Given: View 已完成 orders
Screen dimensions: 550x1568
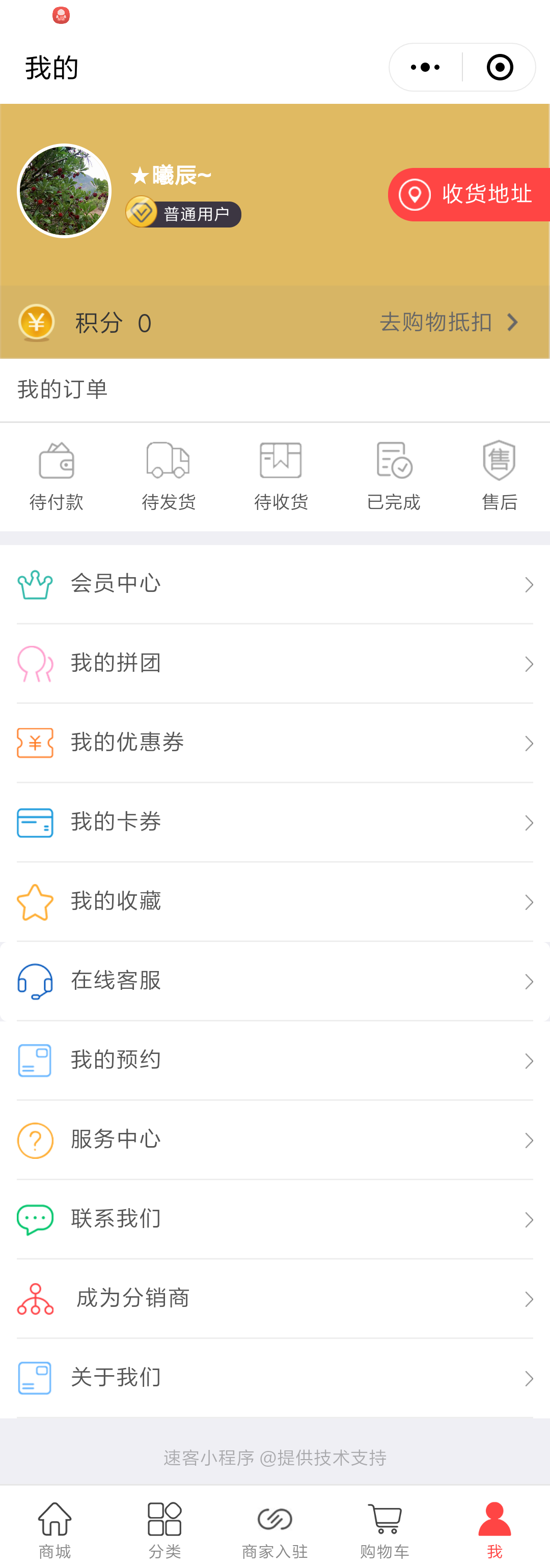Looking at the screenshot, I should 394,476.
